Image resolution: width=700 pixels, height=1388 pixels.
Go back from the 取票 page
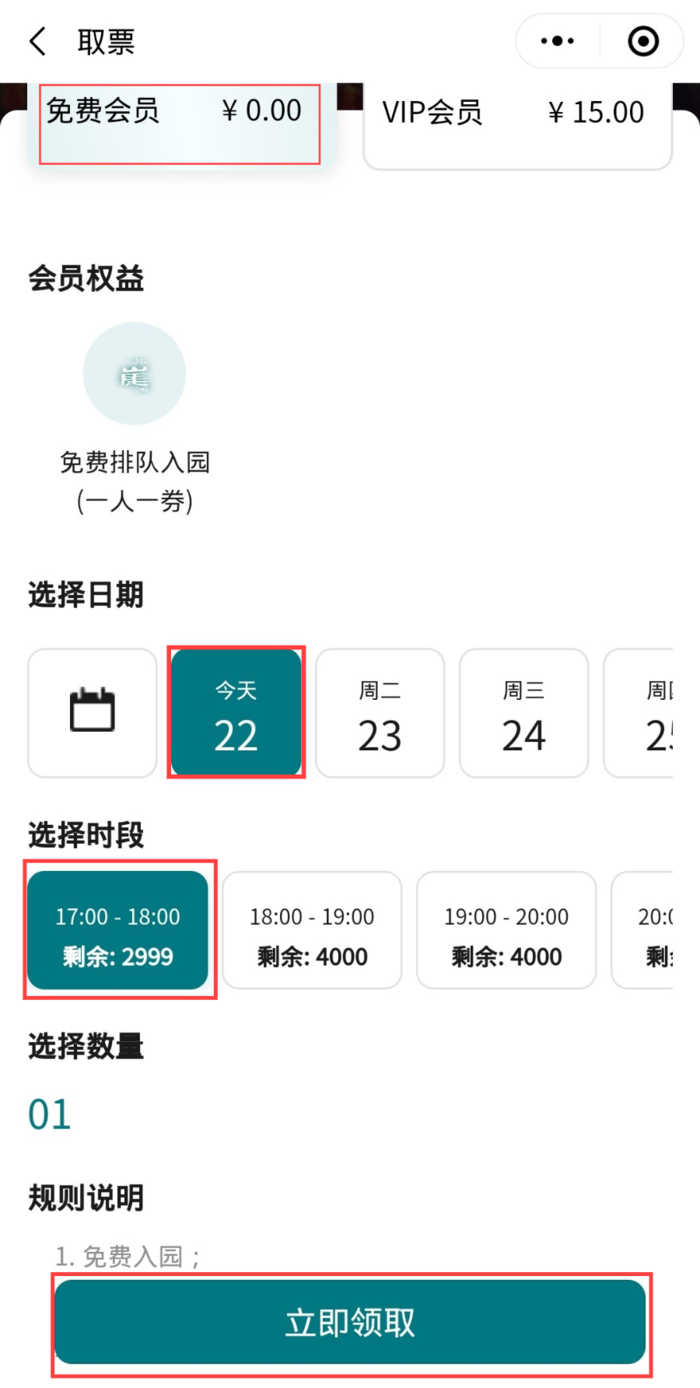38,42
